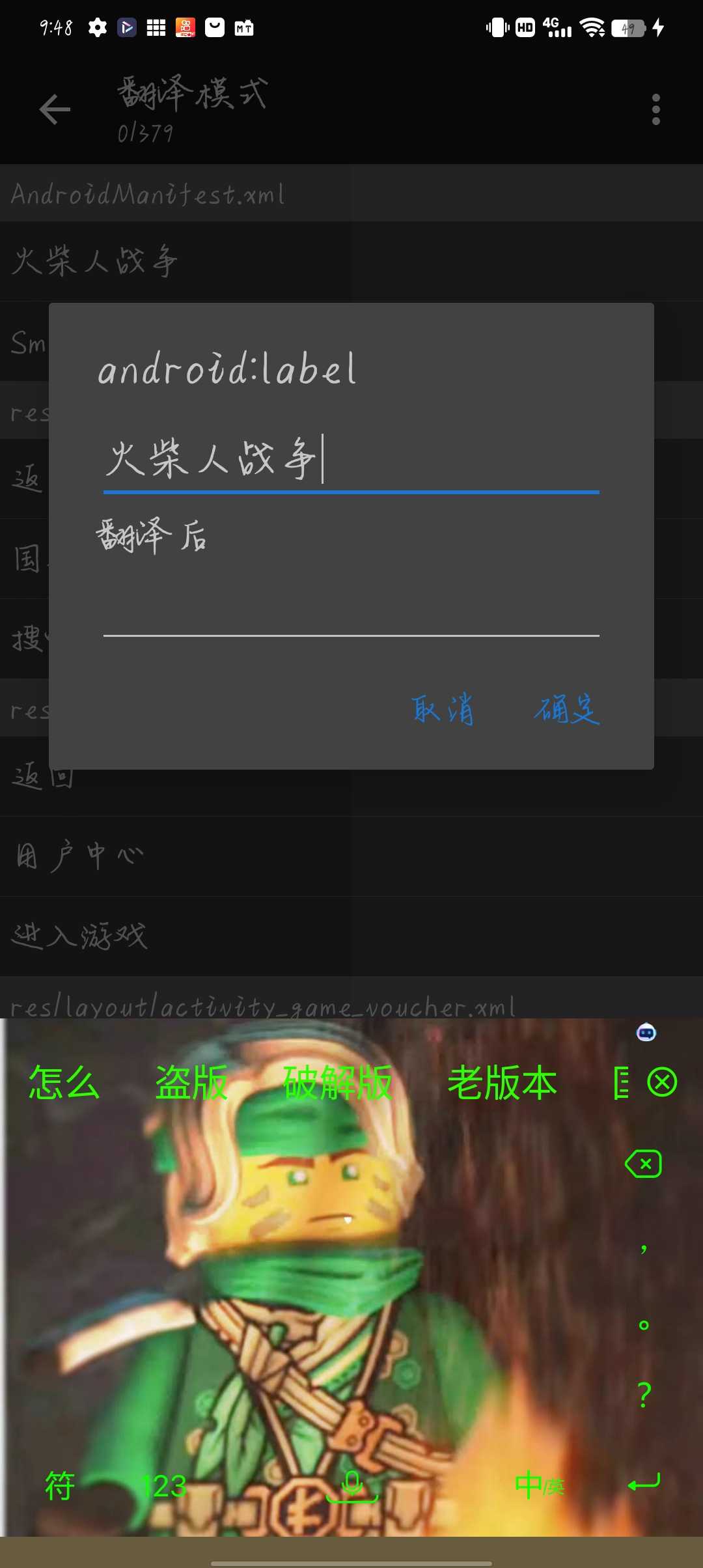Screen dimensions: 703x1568
Task: Insert a comma from the keyboard
Action: (643, 1247)
